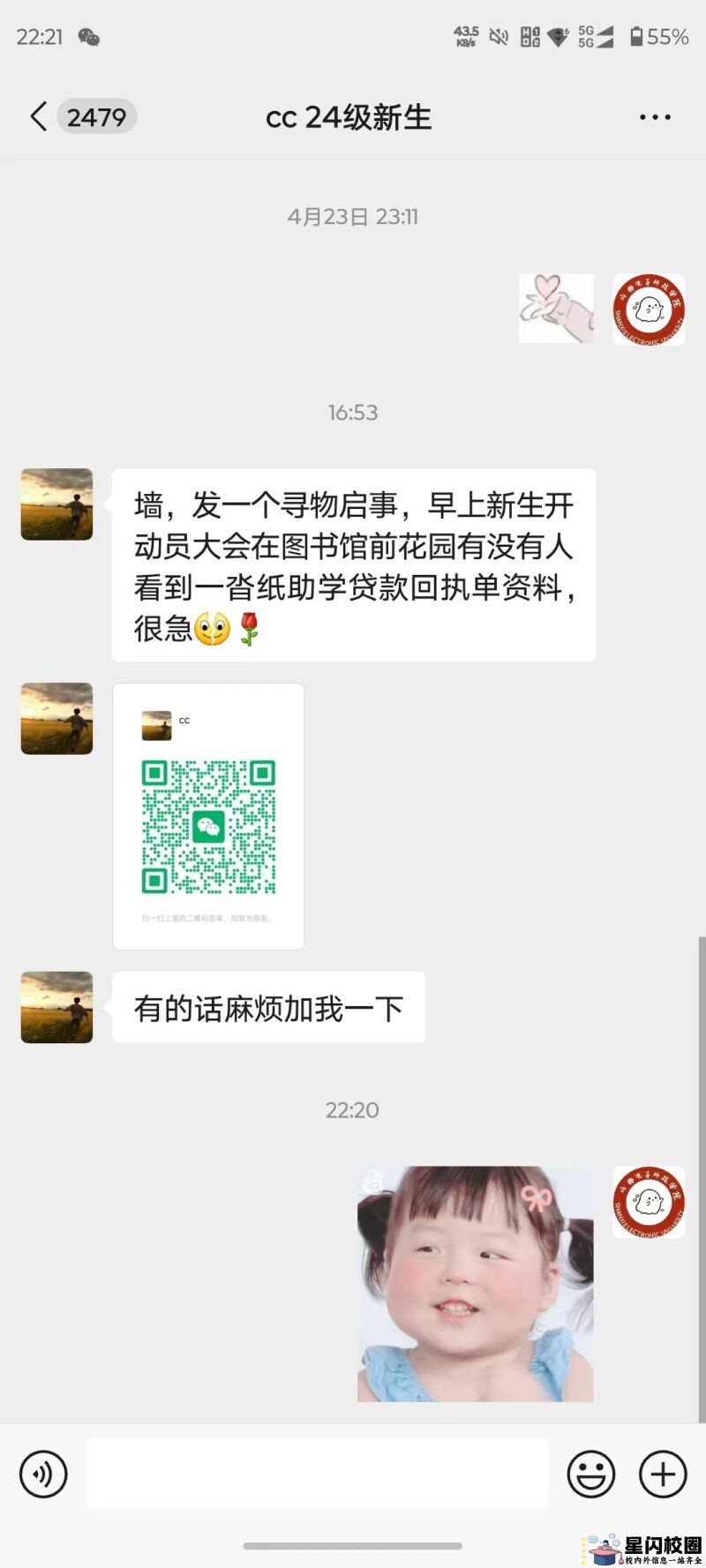Switch to voice message input
Image resolution: width=706 pixels, height=1568 pixels.
(43, 1474)
